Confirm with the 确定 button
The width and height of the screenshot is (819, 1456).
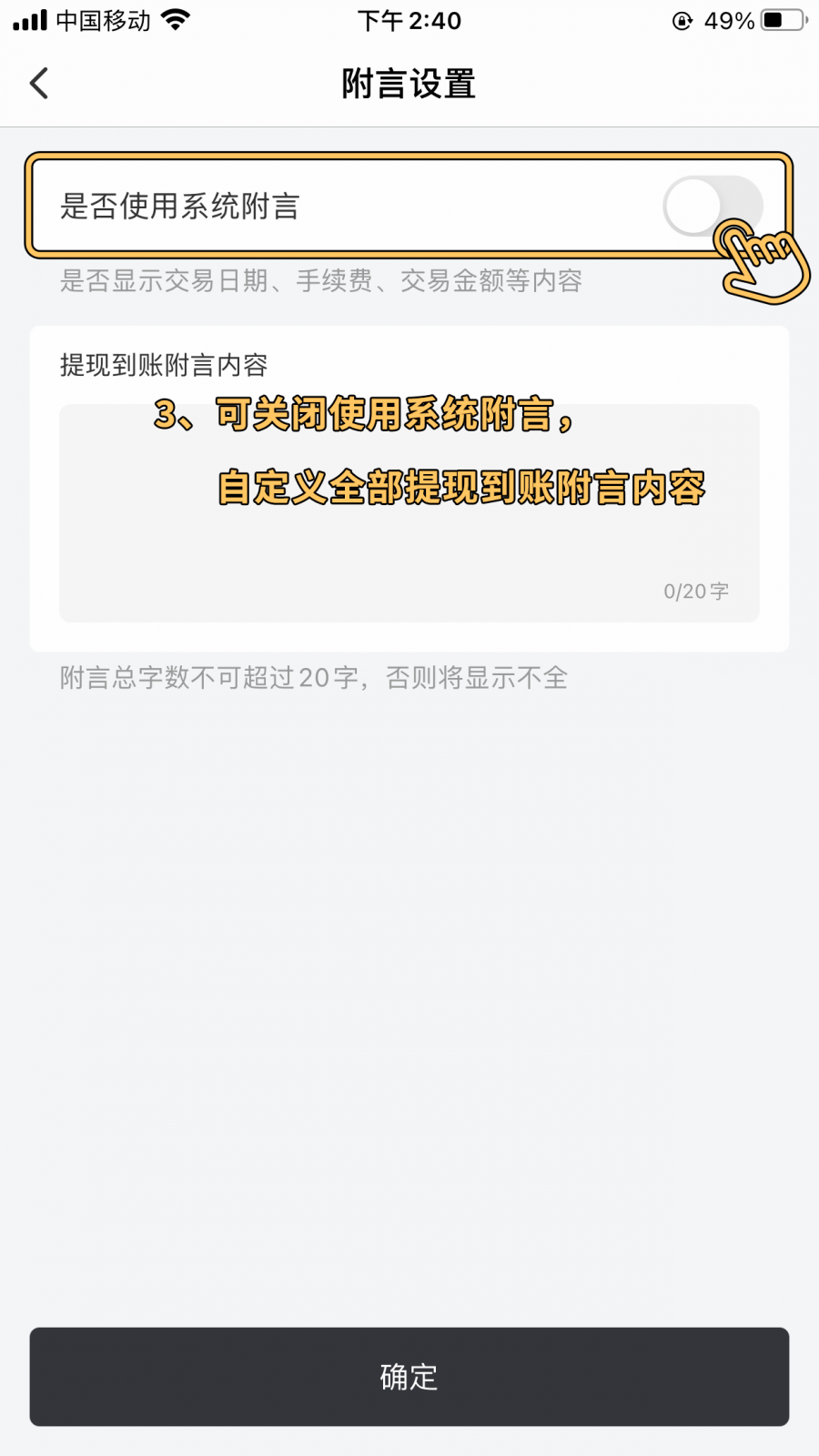pyautogui.click(x=409, y=1376)
